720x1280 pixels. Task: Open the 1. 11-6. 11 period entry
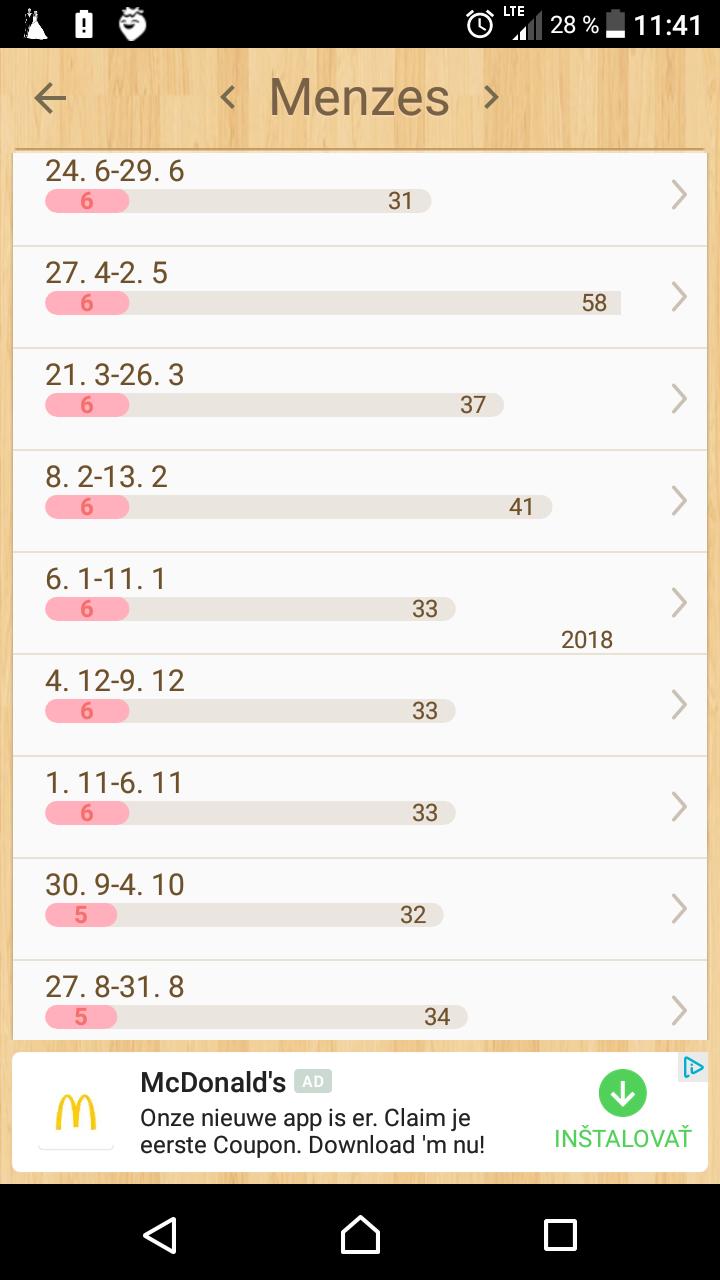(360, 807)
